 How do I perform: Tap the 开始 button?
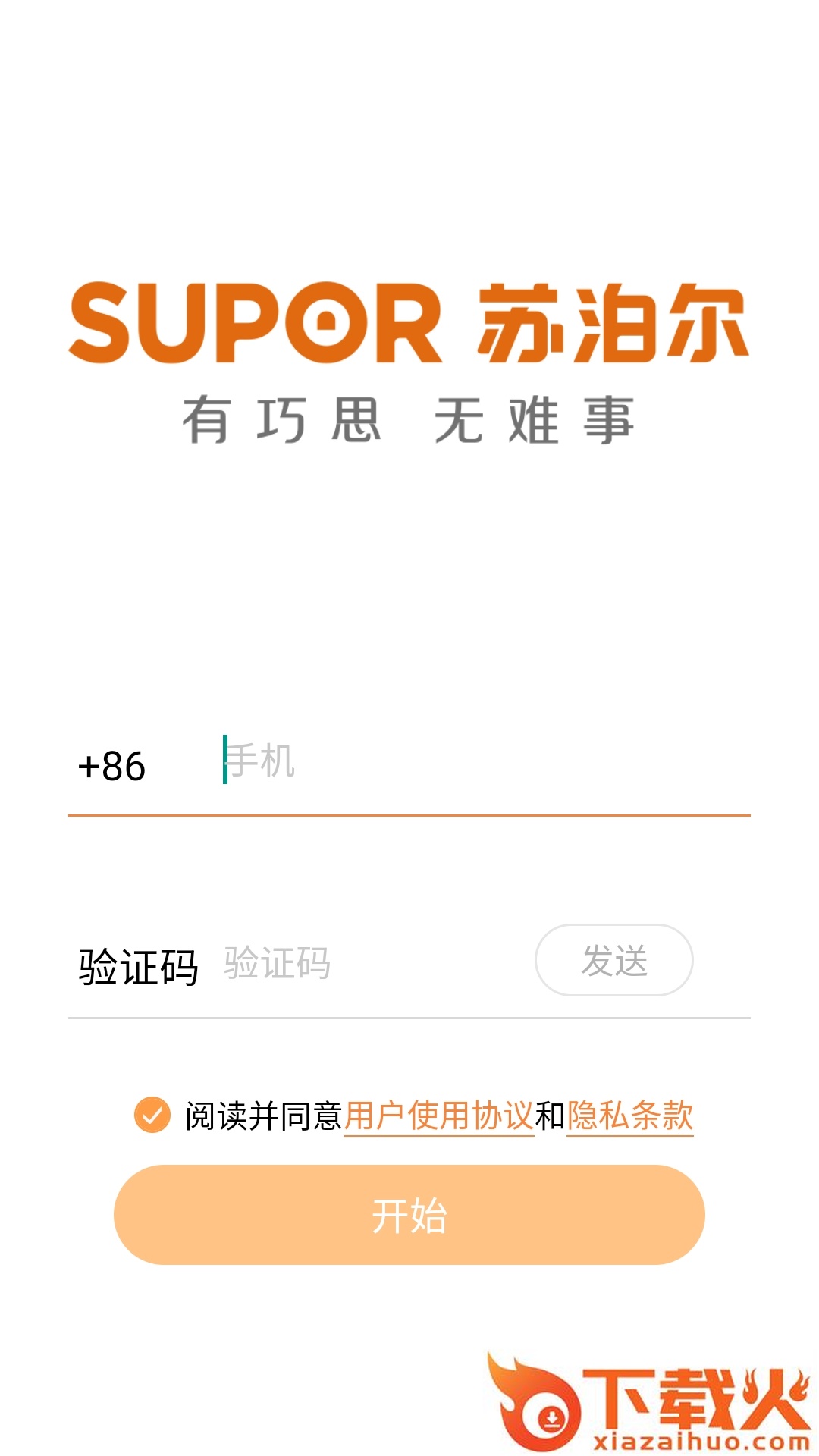point(409,1215)
